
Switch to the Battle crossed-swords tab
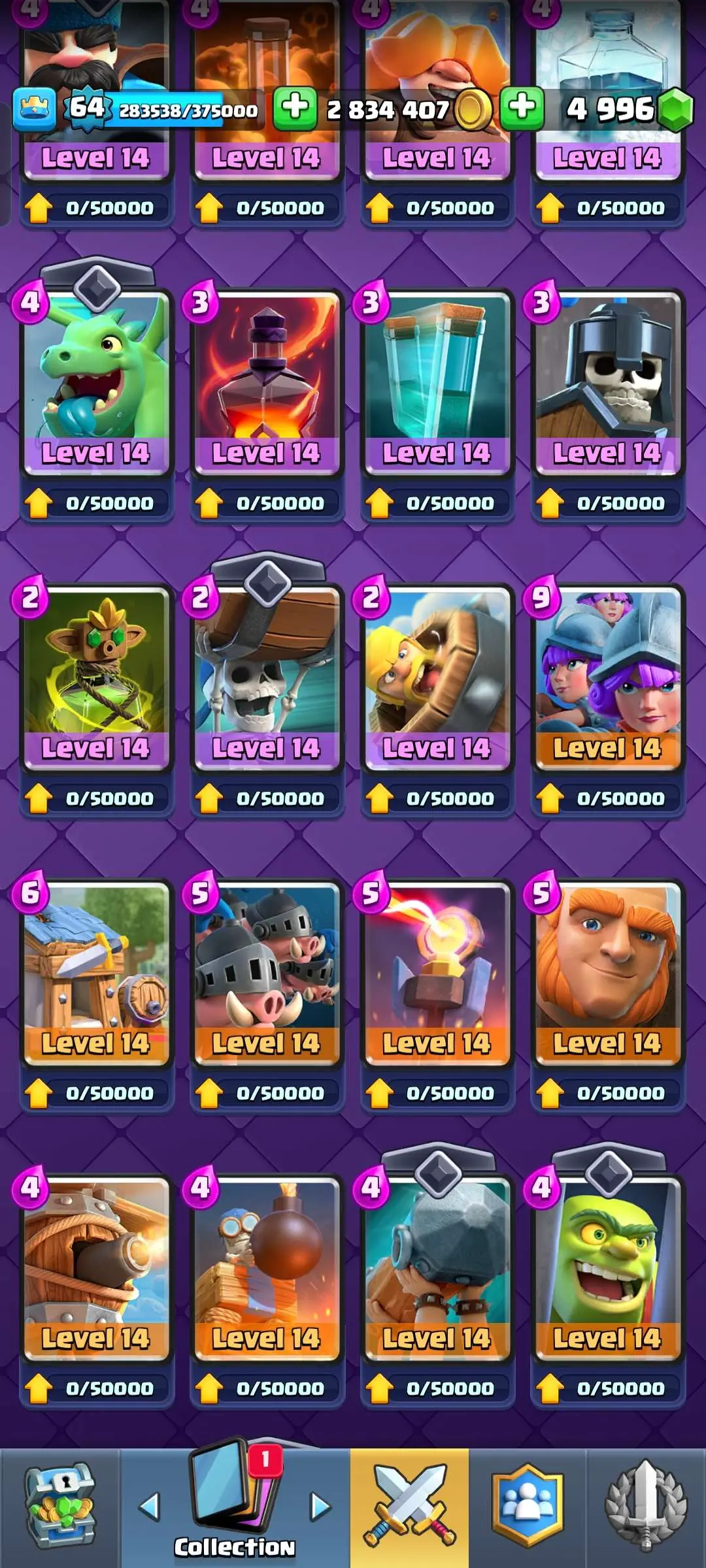click(410, 1506)
